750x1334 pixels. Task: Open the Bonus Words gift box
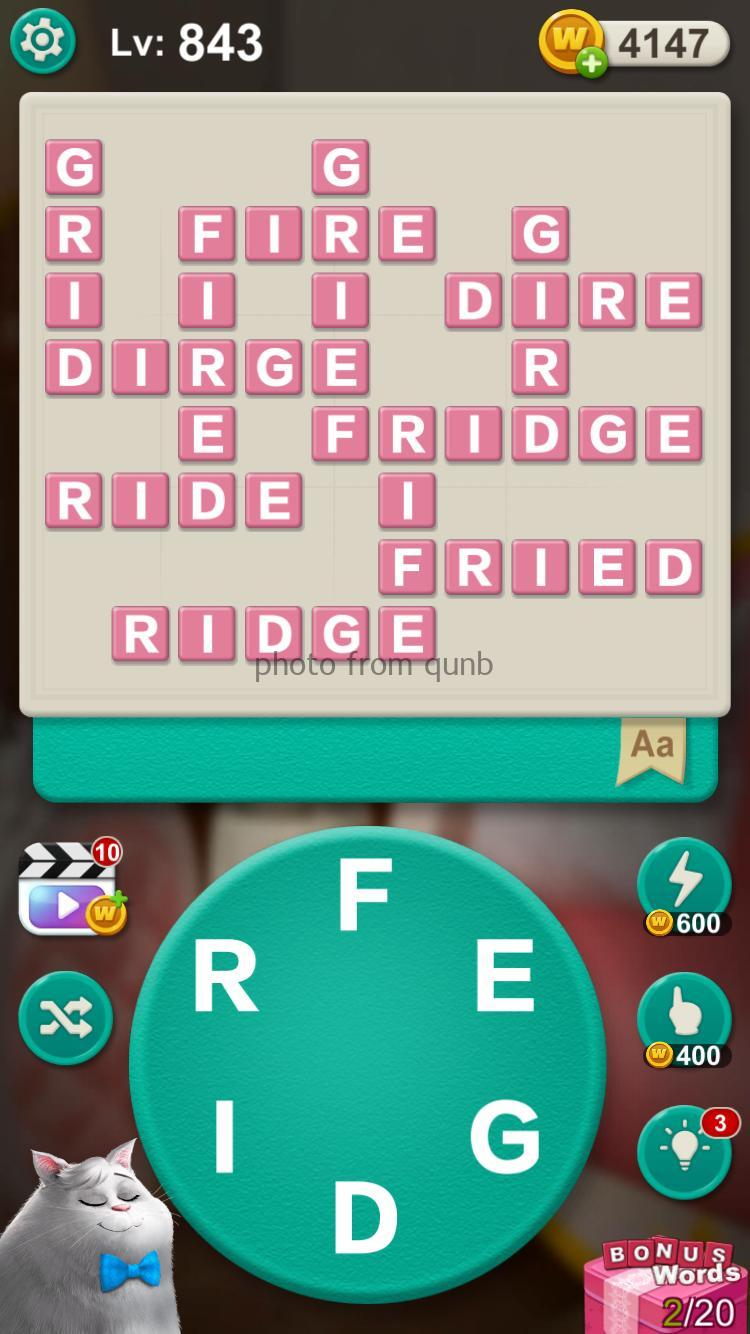(670, 1284)
